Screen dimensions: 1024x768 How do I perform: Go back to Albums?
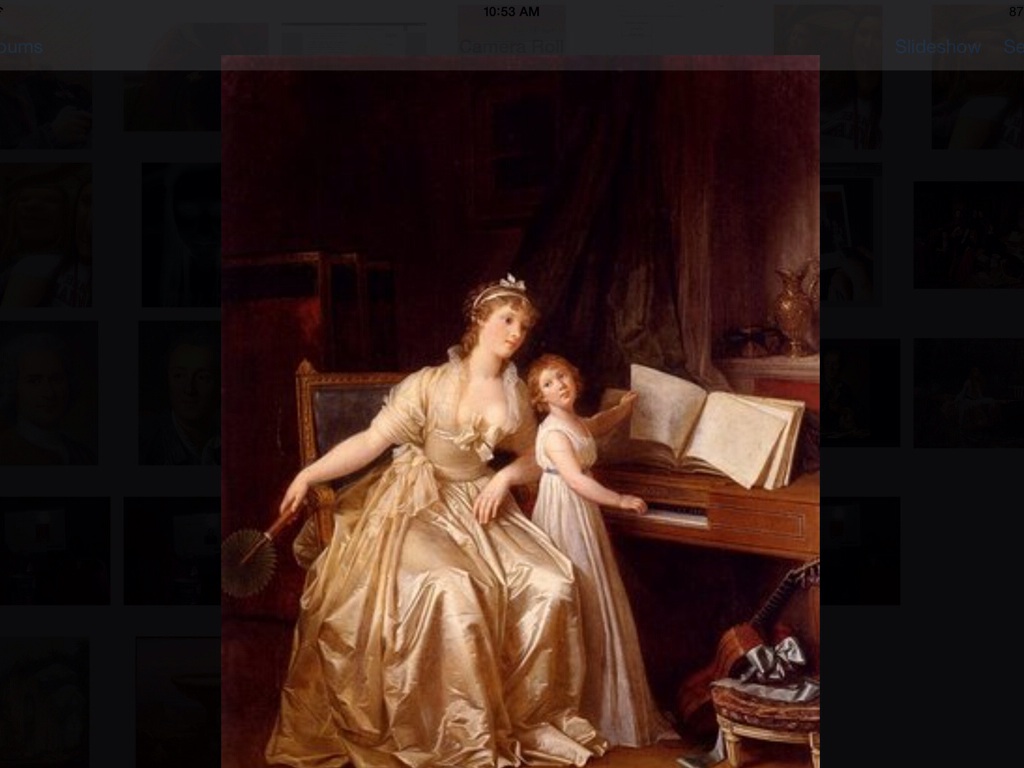coord(20,47)
